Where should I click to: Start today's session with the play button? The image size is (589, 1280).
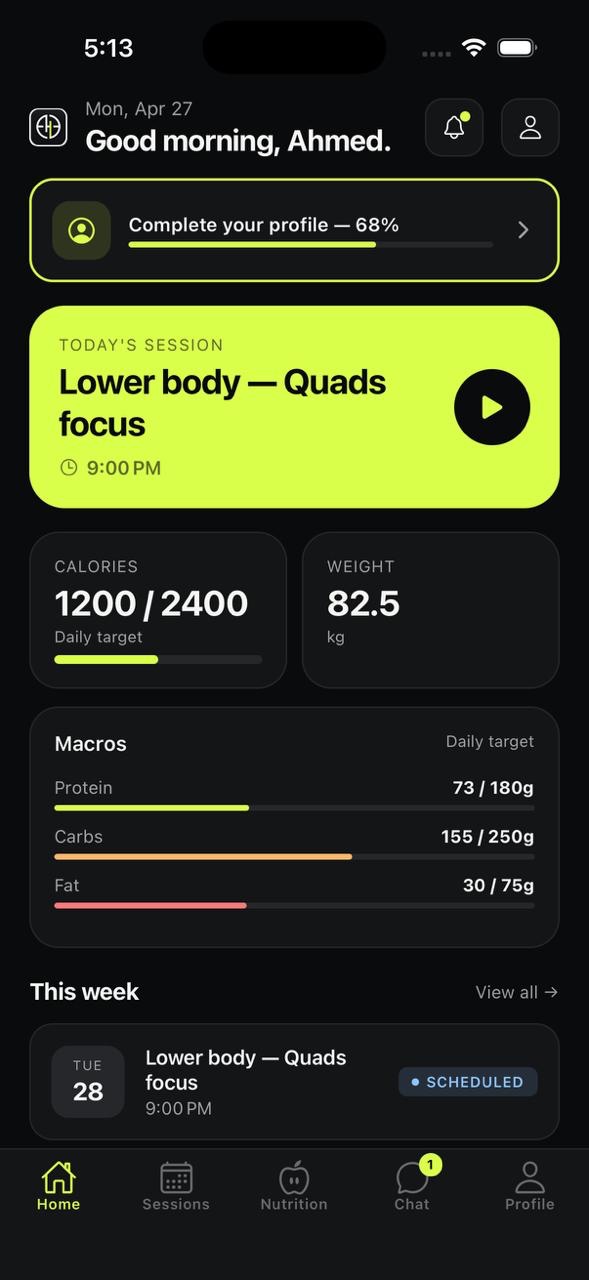tap(492, 407)
